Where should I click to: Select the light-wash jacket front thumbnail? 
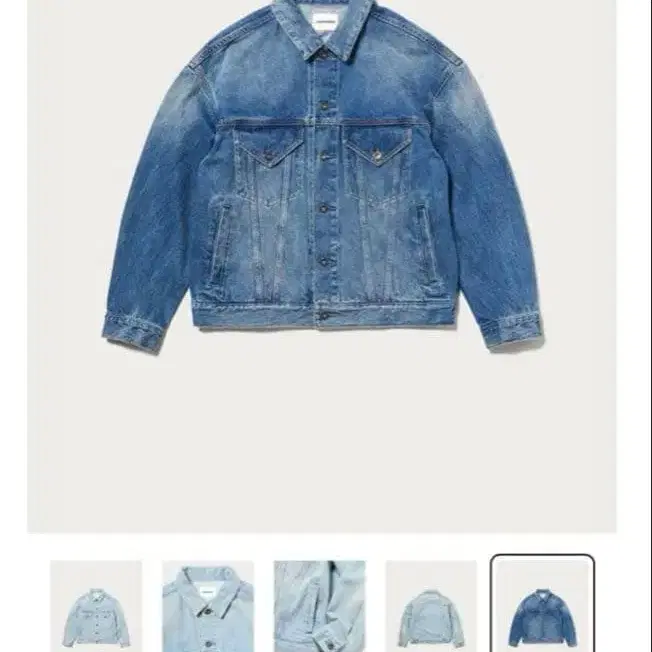click(x=96, y=606)
